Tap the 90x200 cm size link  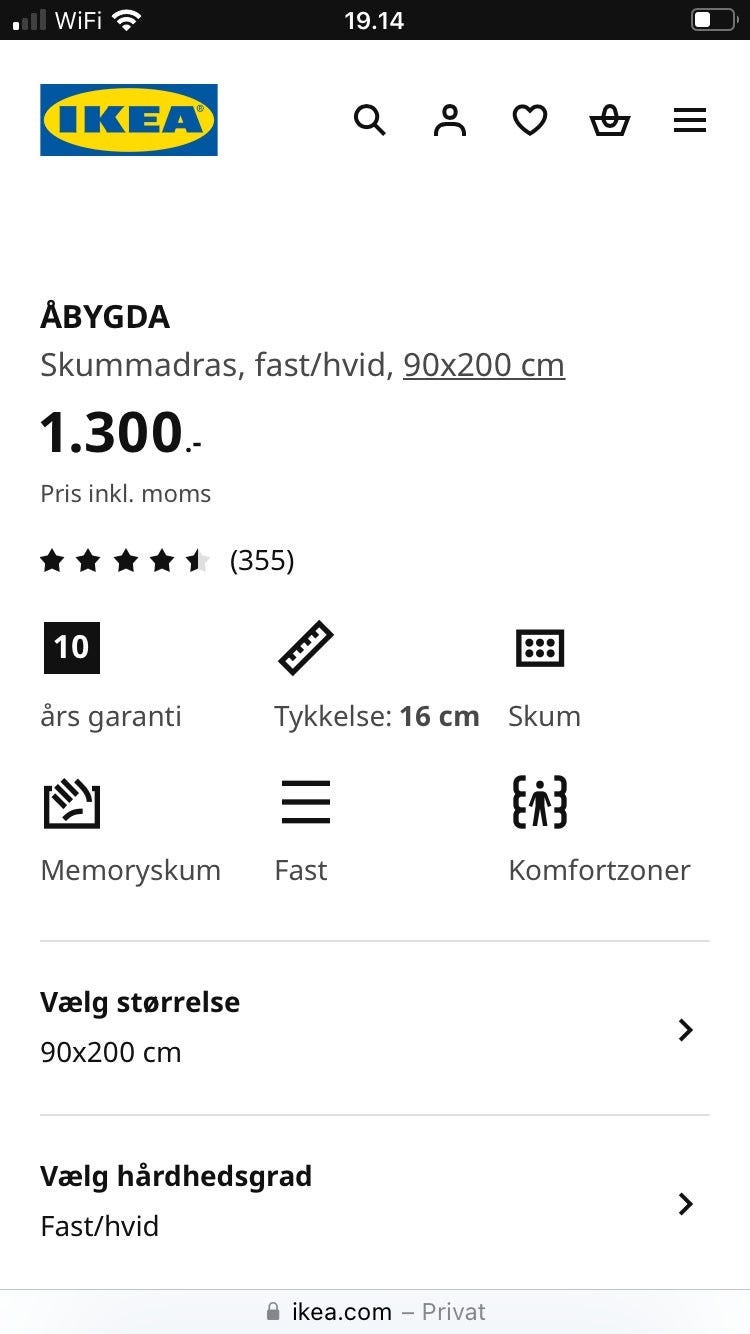coord(484,365)
